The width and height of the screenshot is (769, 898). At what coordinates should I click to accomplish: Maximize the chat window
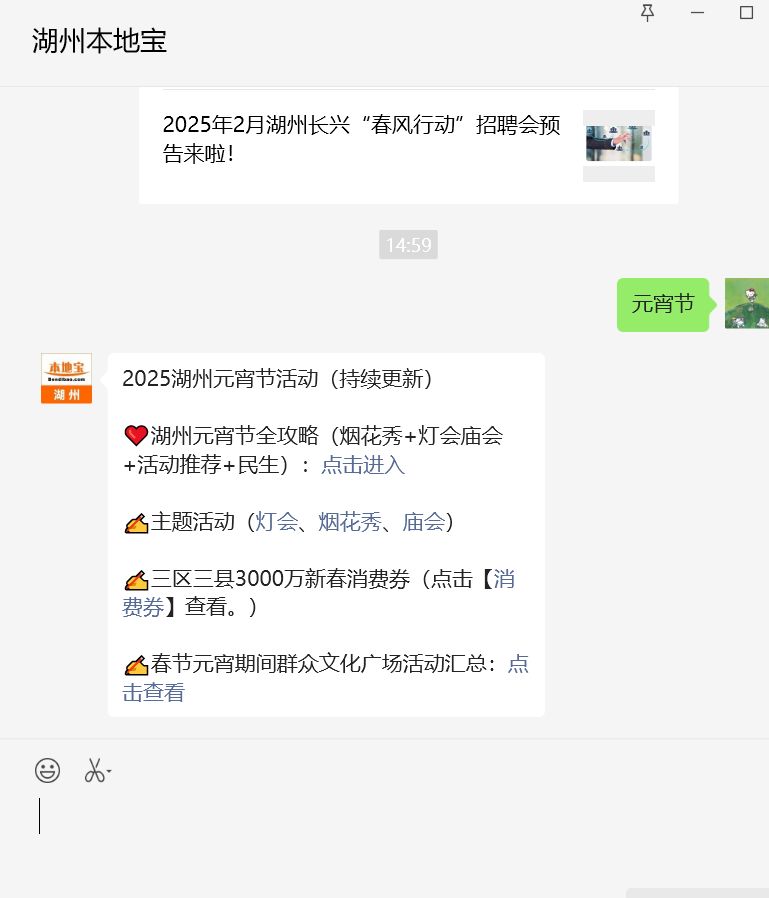pos(746,13)
